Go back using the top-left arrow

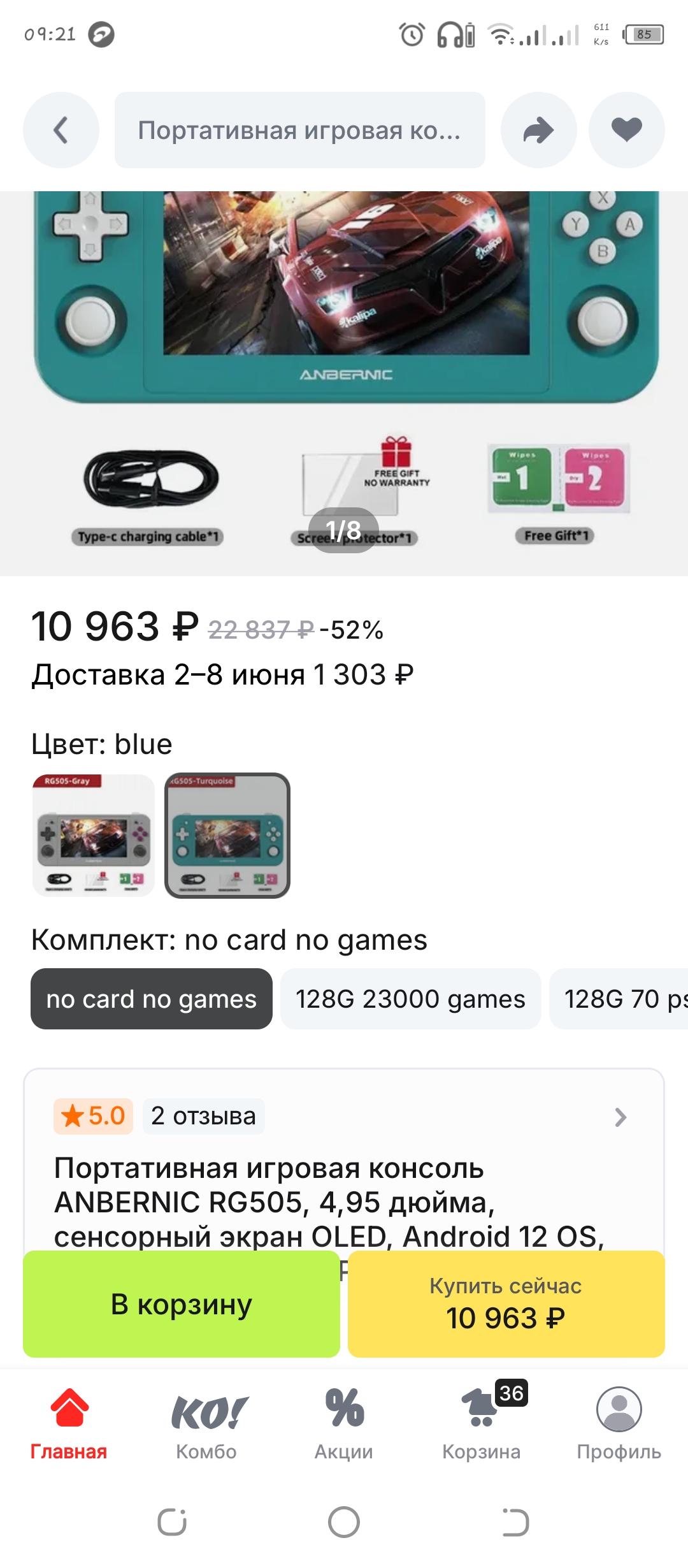pos(61,130)
